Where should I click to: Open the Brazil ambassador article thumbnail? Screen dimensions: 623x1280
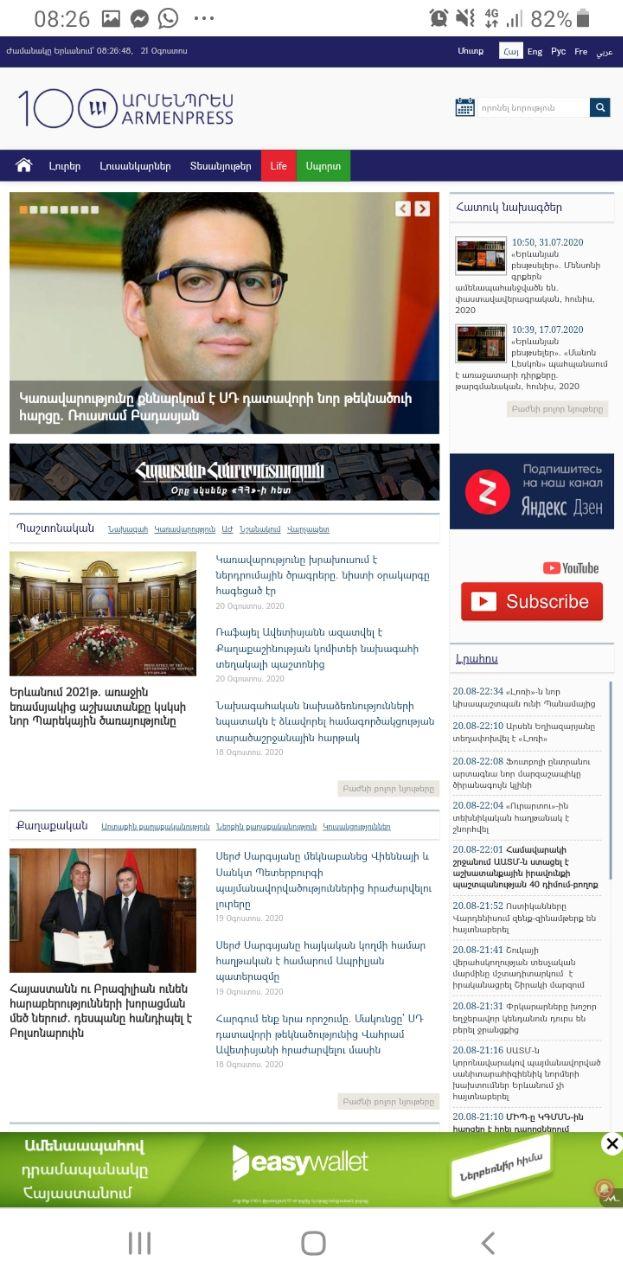103,910
